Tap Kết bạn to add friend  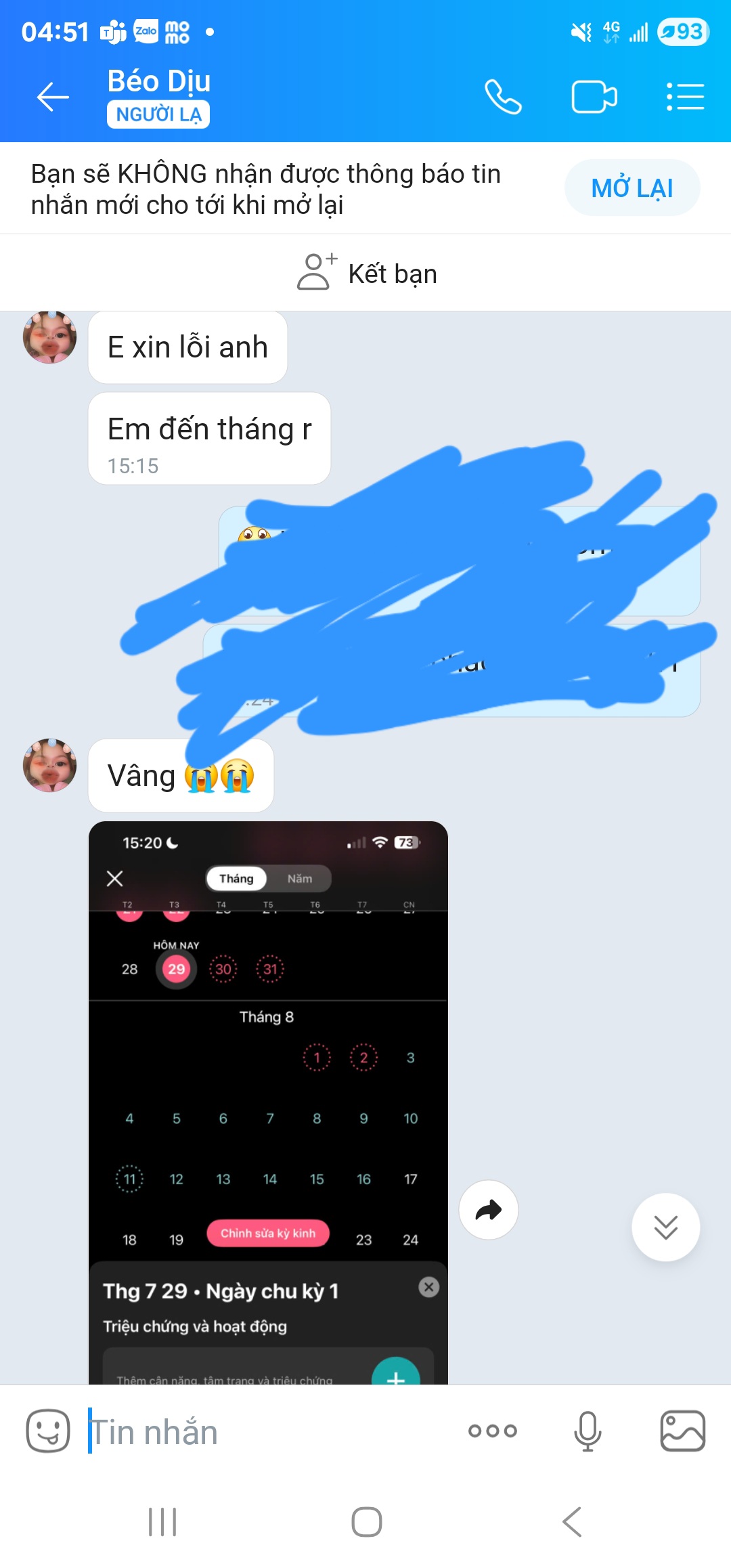367,273
